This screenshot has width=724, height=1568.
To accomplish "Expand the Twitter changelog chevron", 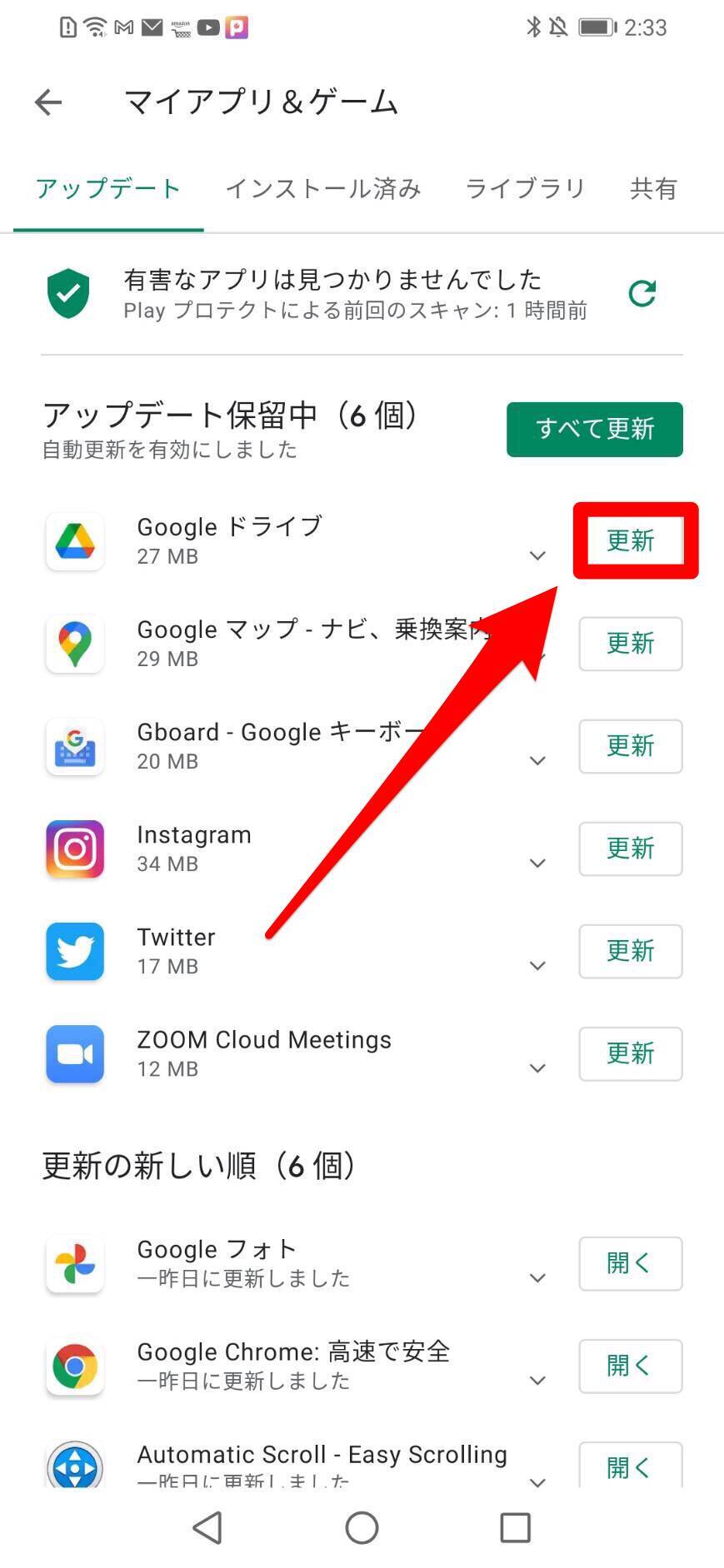I will tap(538, 966).
